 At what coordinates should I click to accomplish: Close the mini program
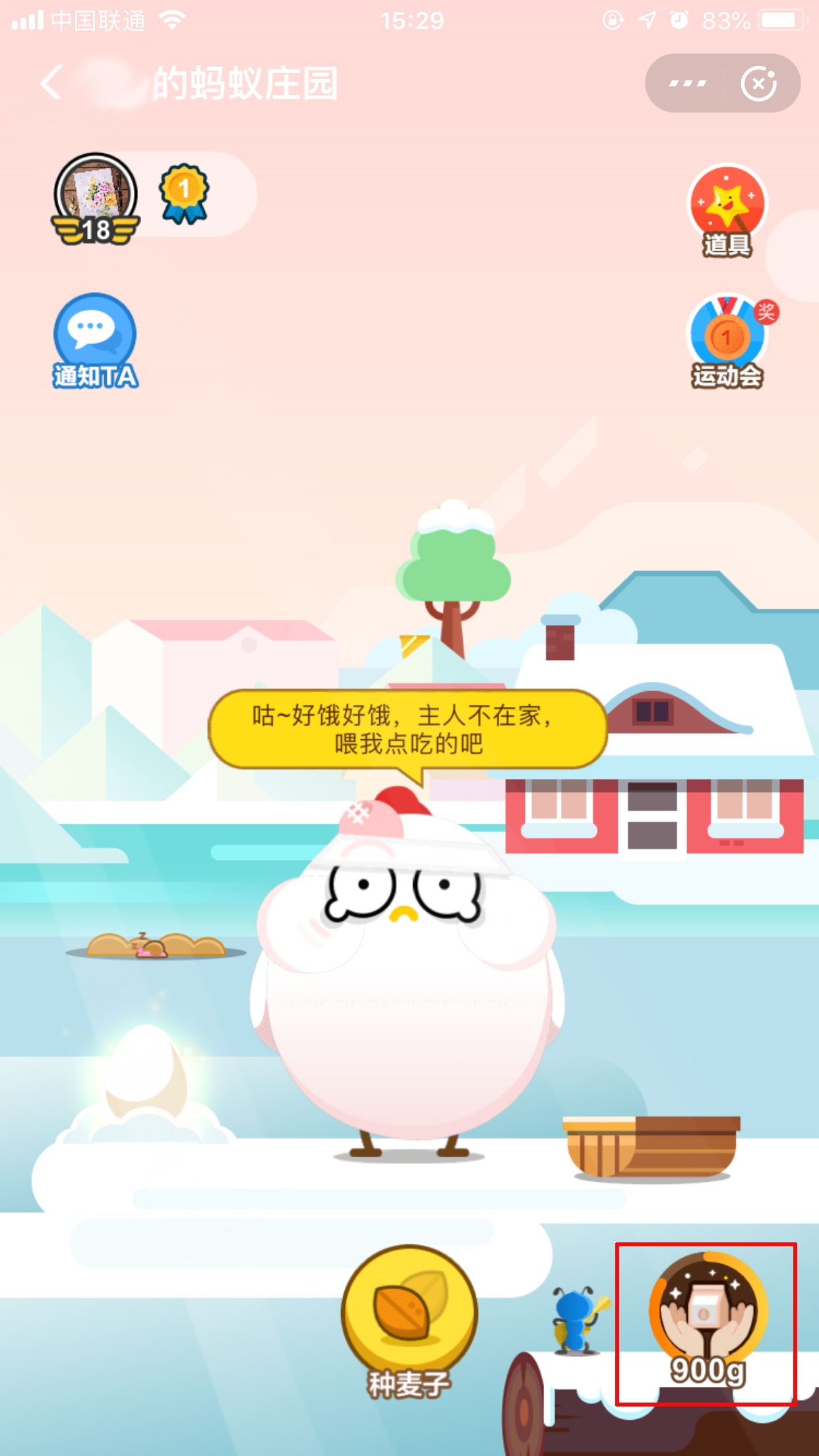pyautogui.click(x=759, y=84)
